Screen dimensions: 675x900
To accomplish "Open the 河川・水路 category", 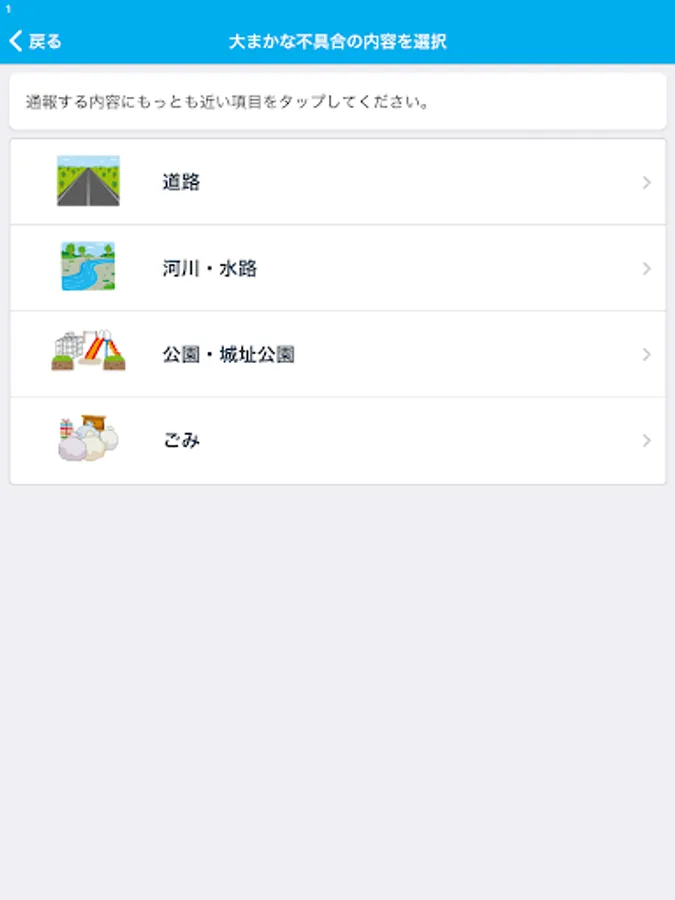I will click(x=337, y=268).
